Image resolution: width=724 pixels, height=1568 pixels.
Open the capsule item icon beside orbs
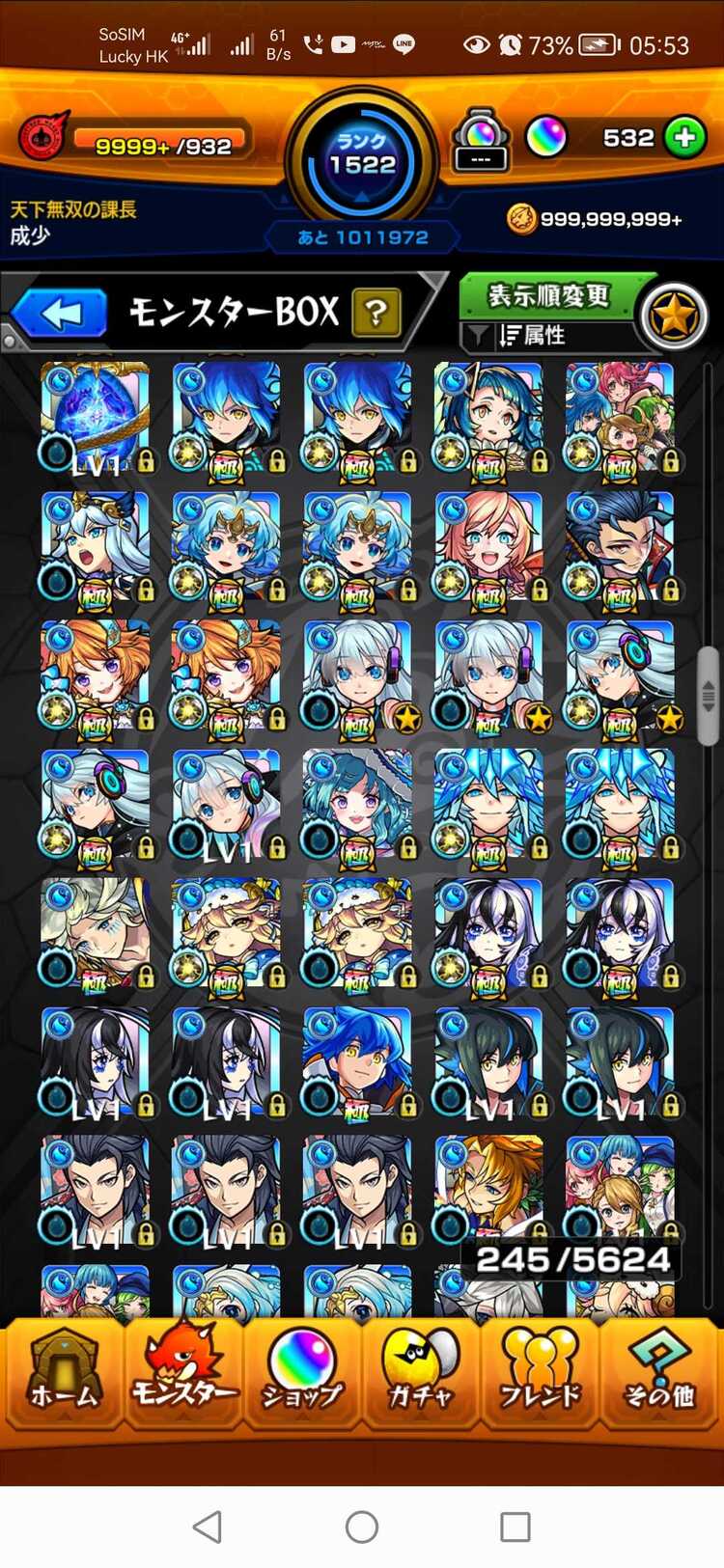(481, 140)
